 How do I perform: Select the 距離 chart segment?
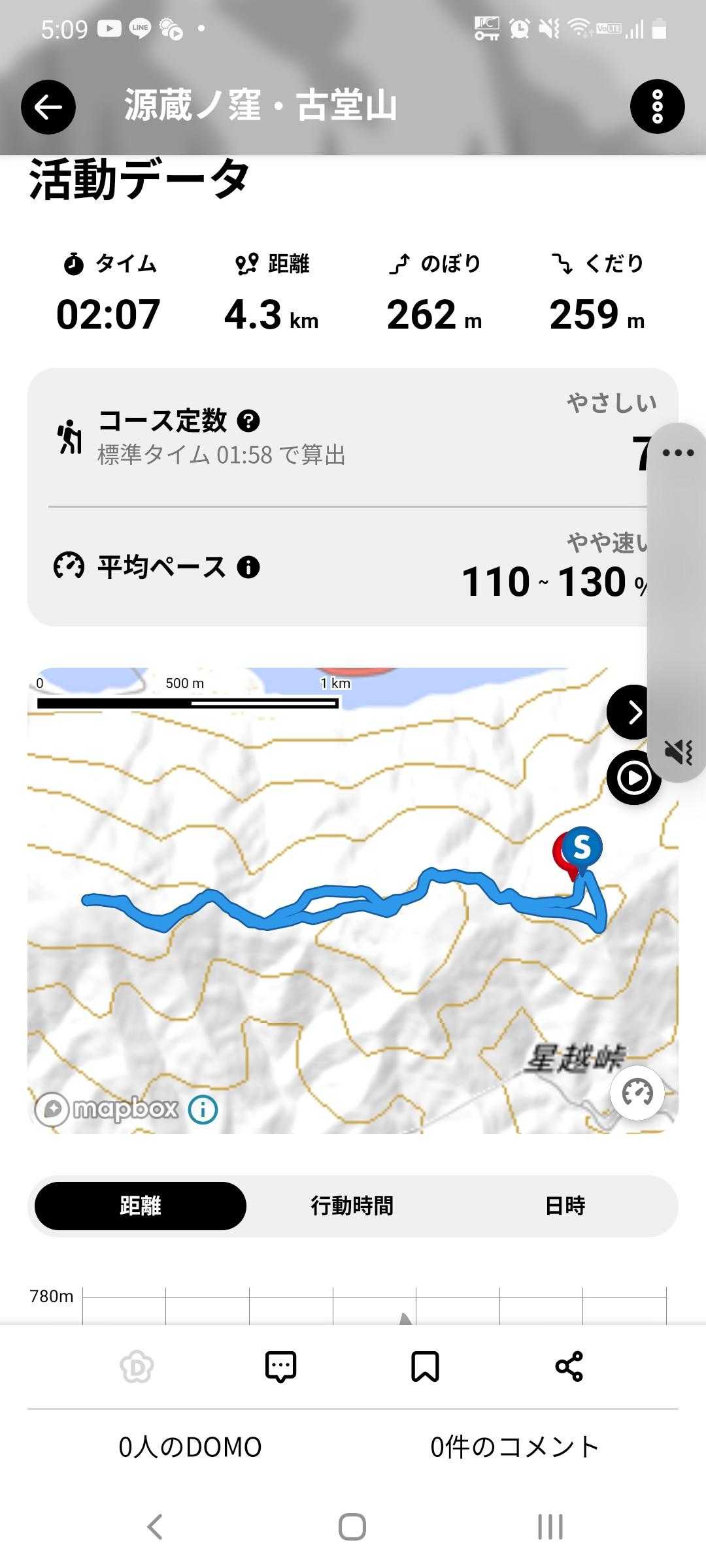click(x=141, y=1205)
